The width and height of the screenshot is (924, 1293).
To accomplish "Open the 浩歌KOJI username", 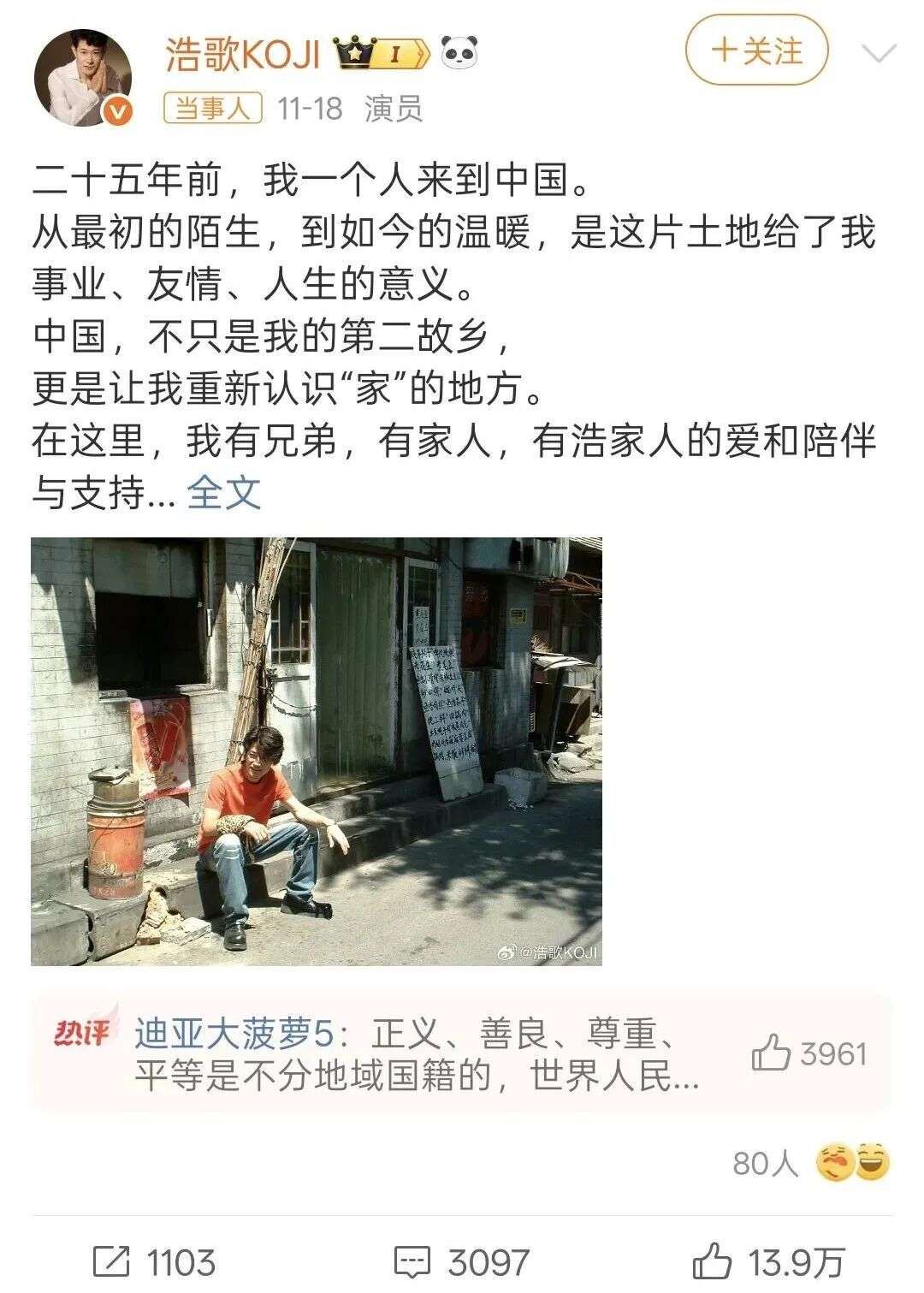I will tap(242, 55).
